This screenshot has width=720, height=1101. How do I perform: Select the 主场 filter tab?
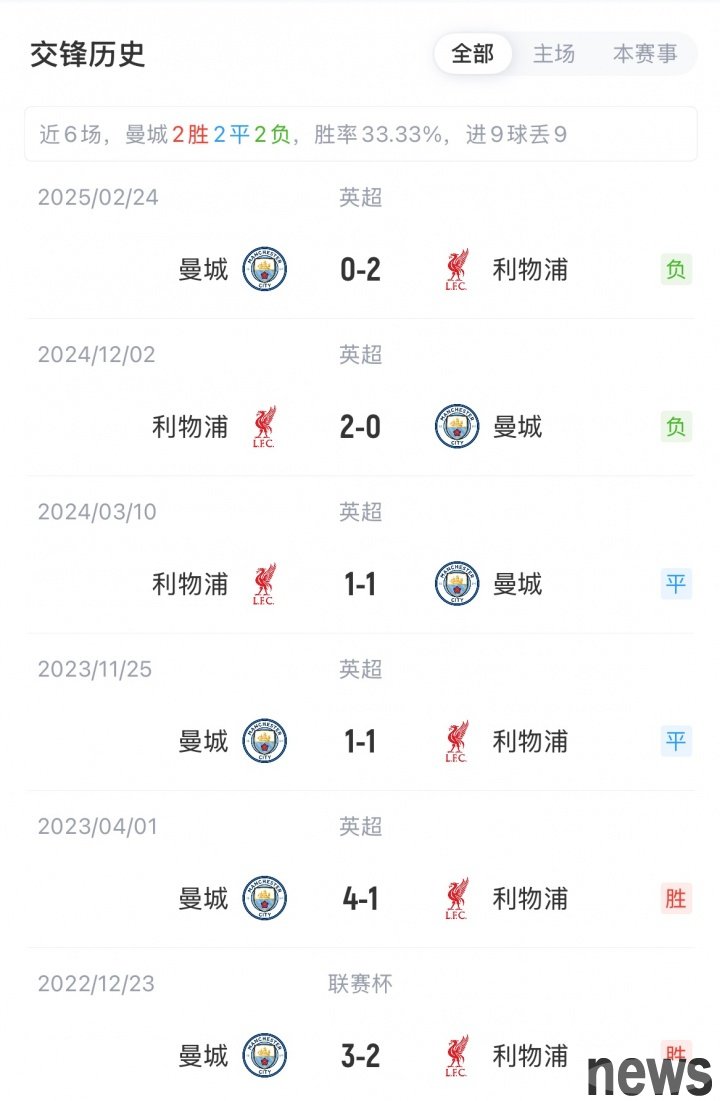554,54
